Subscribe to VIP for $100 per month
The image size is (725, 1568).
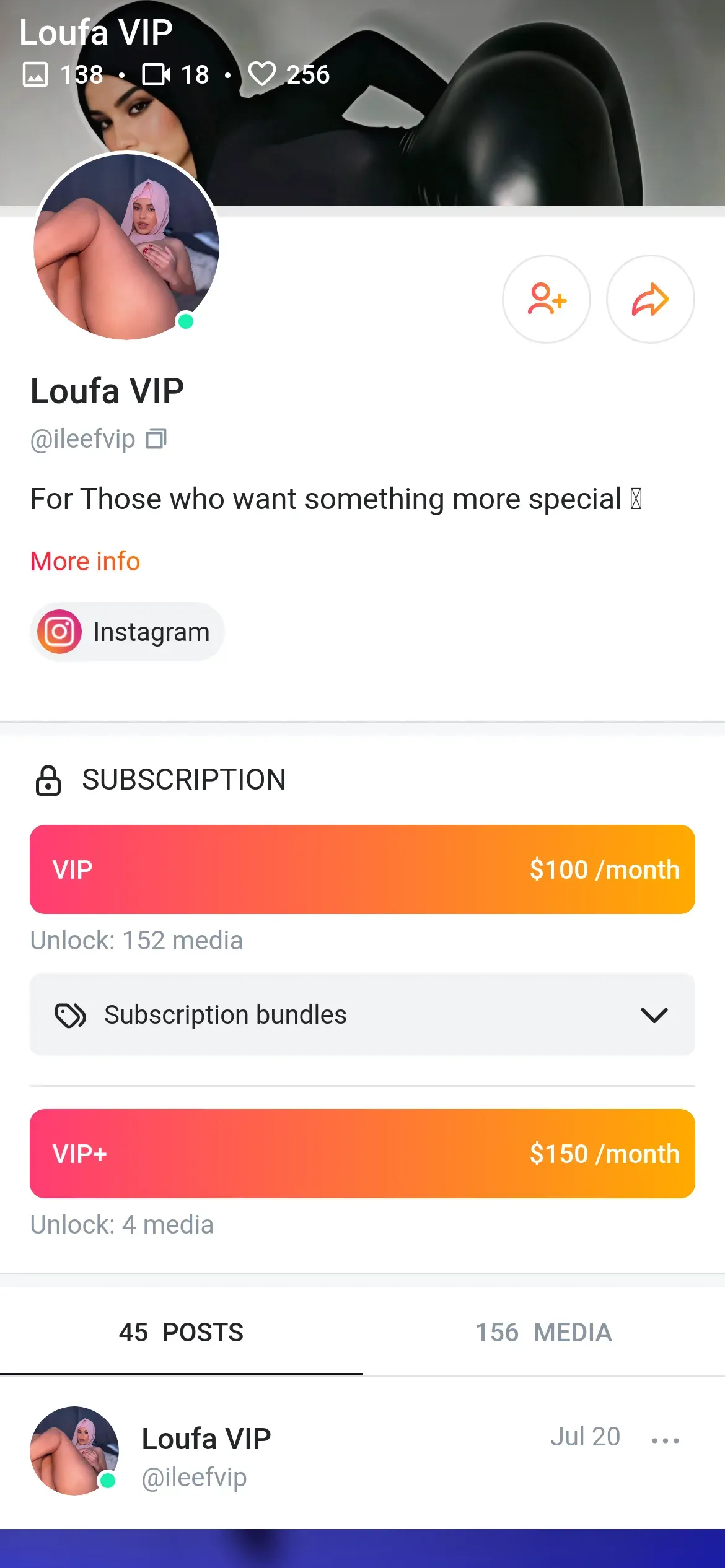click(362, 869)
